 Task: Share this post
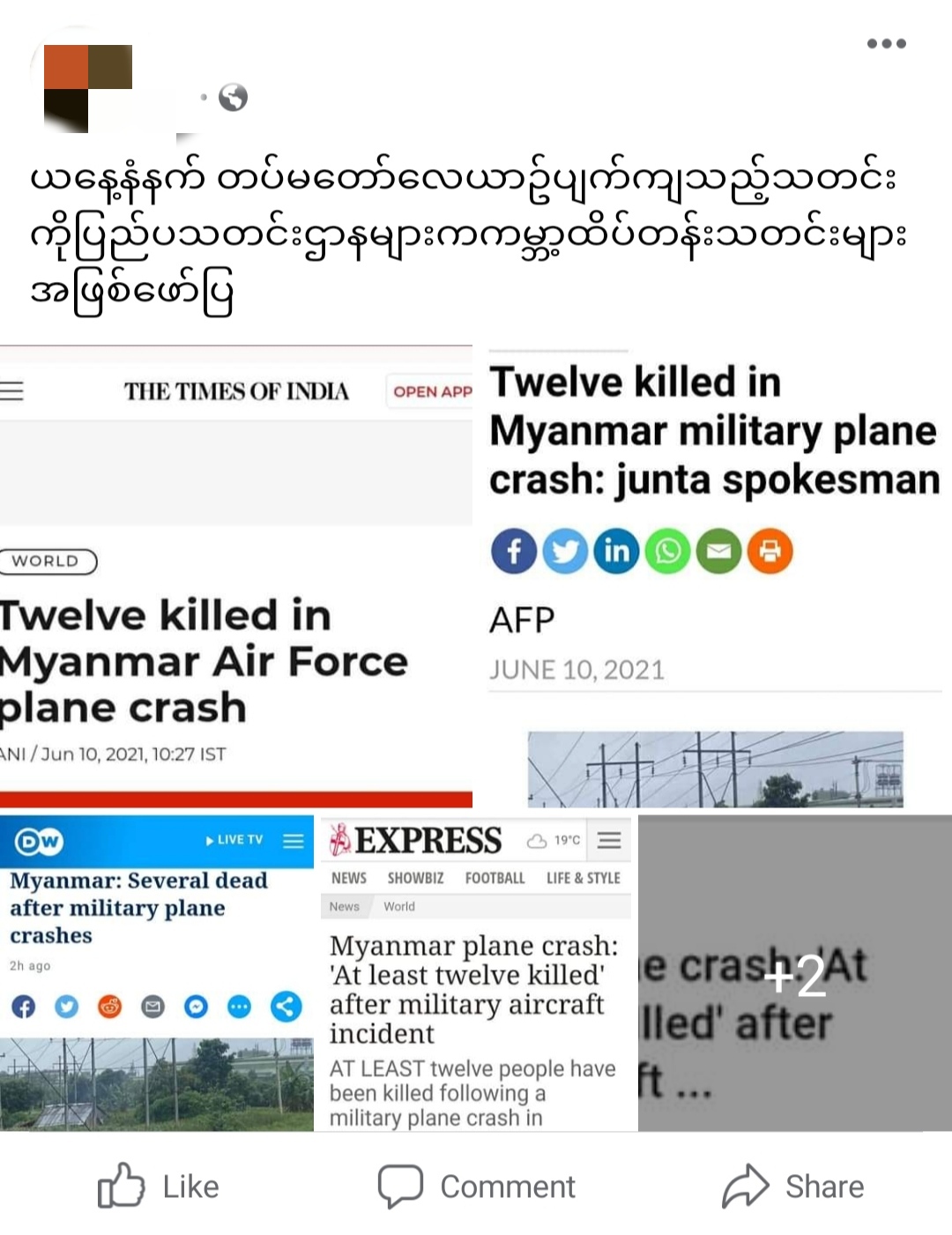(x=793, y=1186)
